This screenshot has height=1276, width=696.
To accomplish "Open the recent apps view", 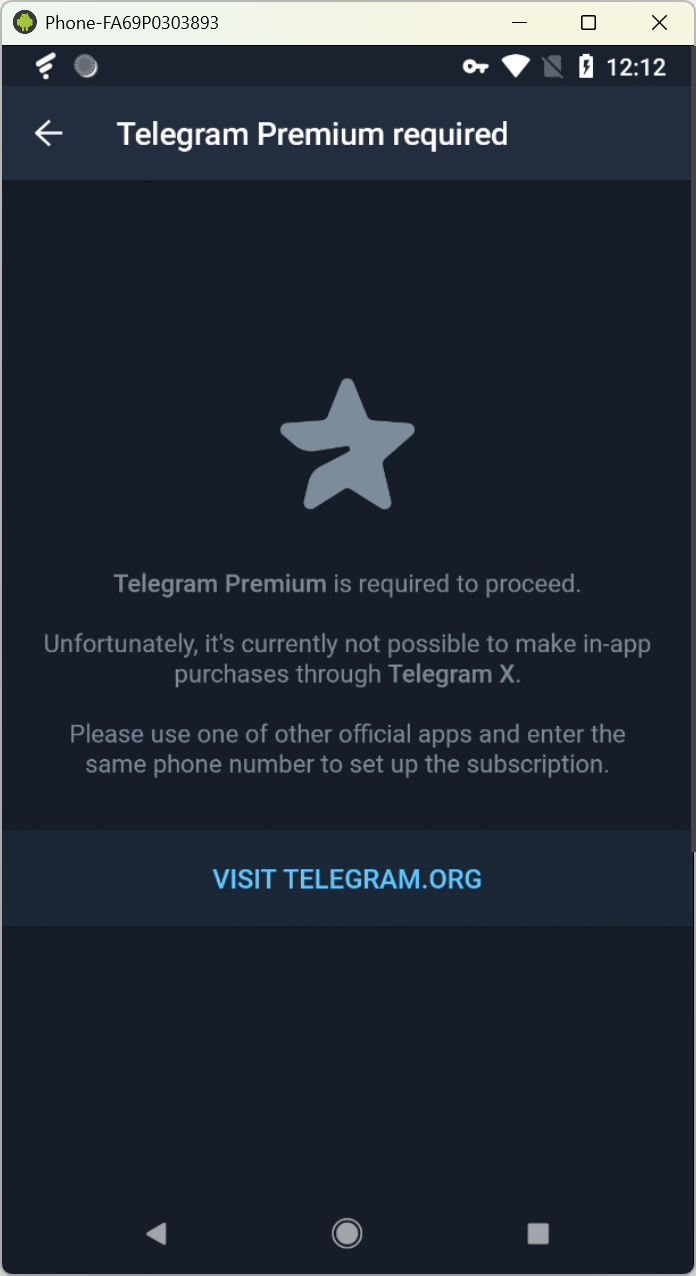I will (x=538, y=1233).
